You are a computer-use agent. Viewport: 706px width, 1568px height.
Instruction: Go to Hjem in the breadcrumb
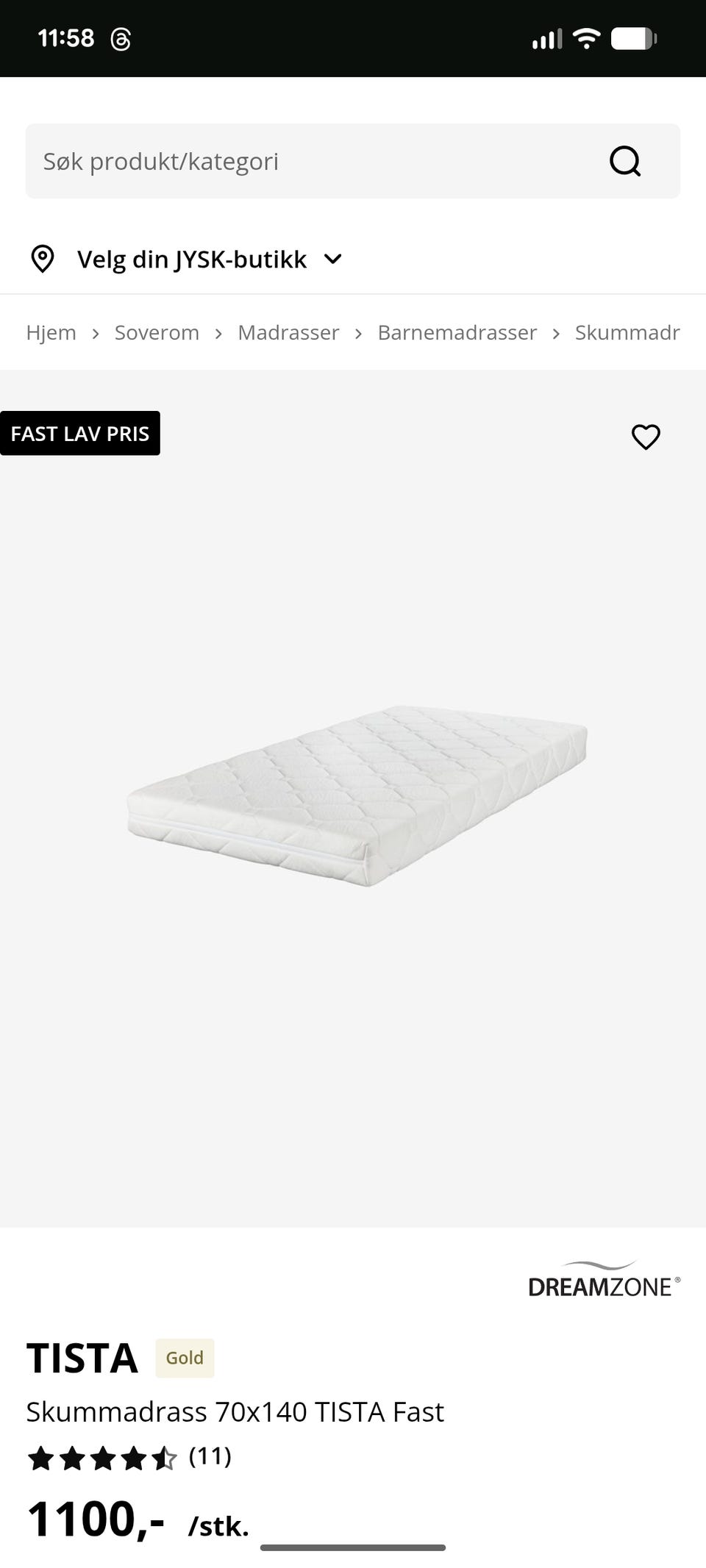click(51, 332)
